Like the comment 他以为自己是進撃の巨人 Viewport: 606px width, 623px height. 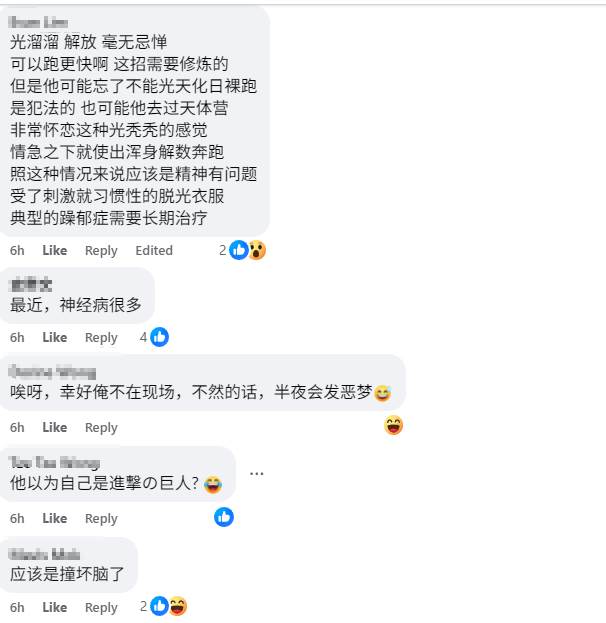[x=54, y=519]
